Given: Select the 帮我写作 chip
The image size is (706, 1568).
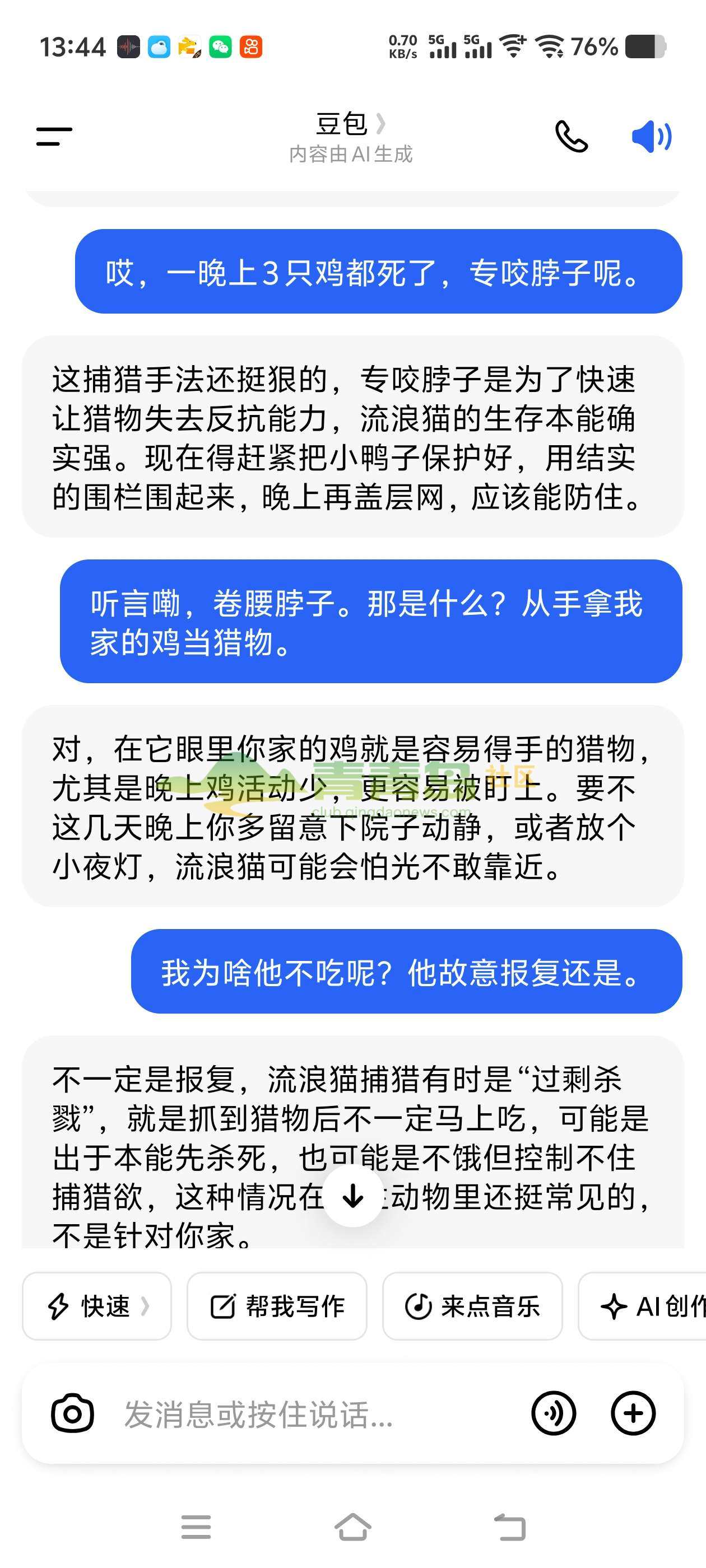Looking at the screenshot, I should 277,1306.
